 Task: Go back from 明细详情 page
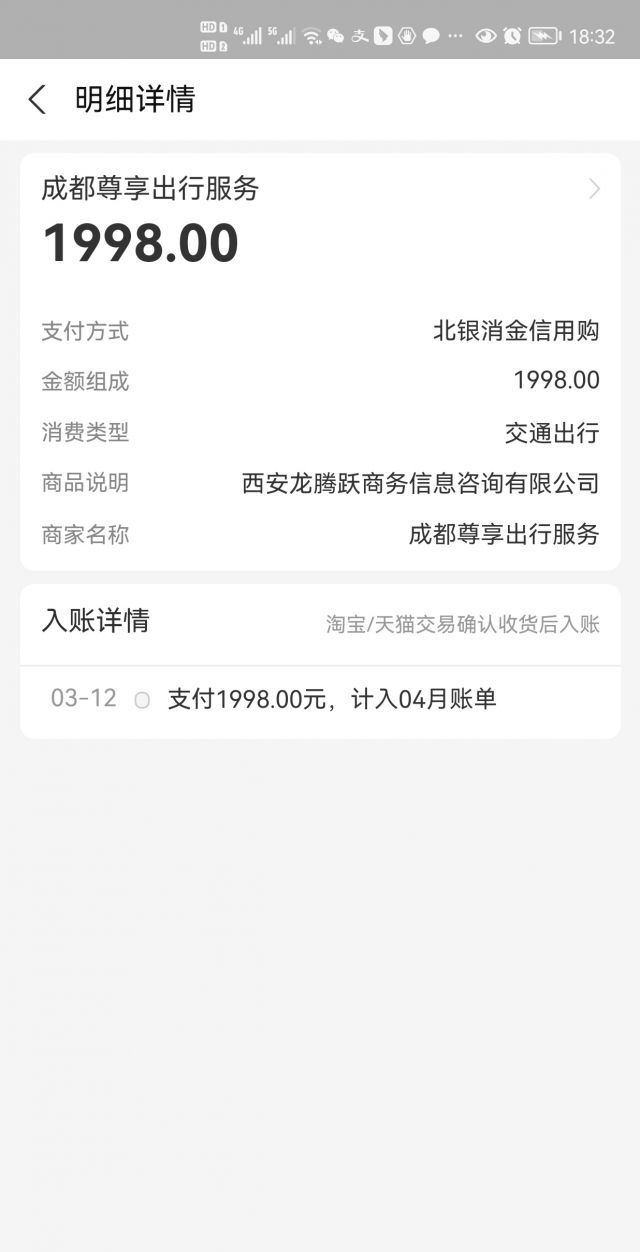(37, 99)
